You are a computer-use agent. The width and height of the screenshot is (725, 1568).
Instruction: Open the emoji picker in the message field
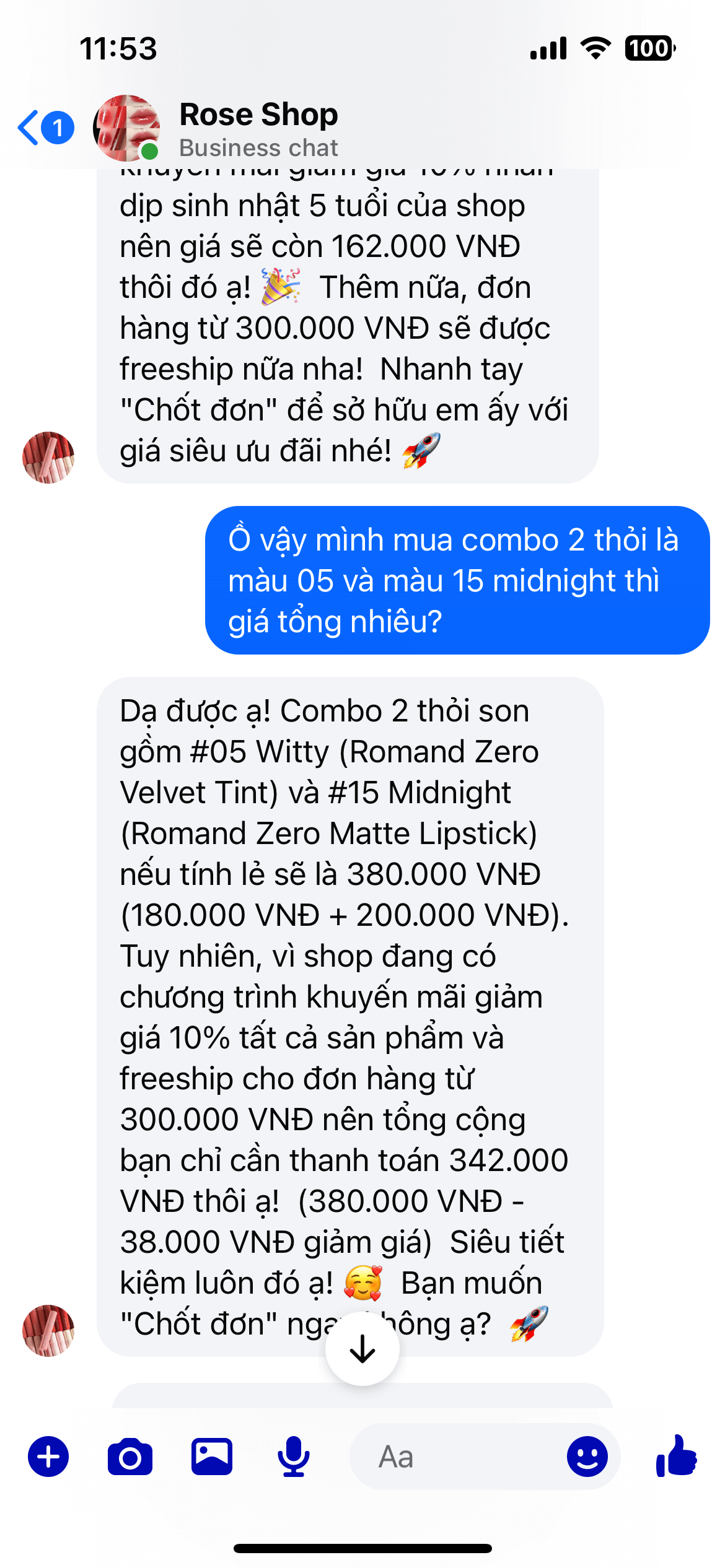click(x=587, y=1457)
